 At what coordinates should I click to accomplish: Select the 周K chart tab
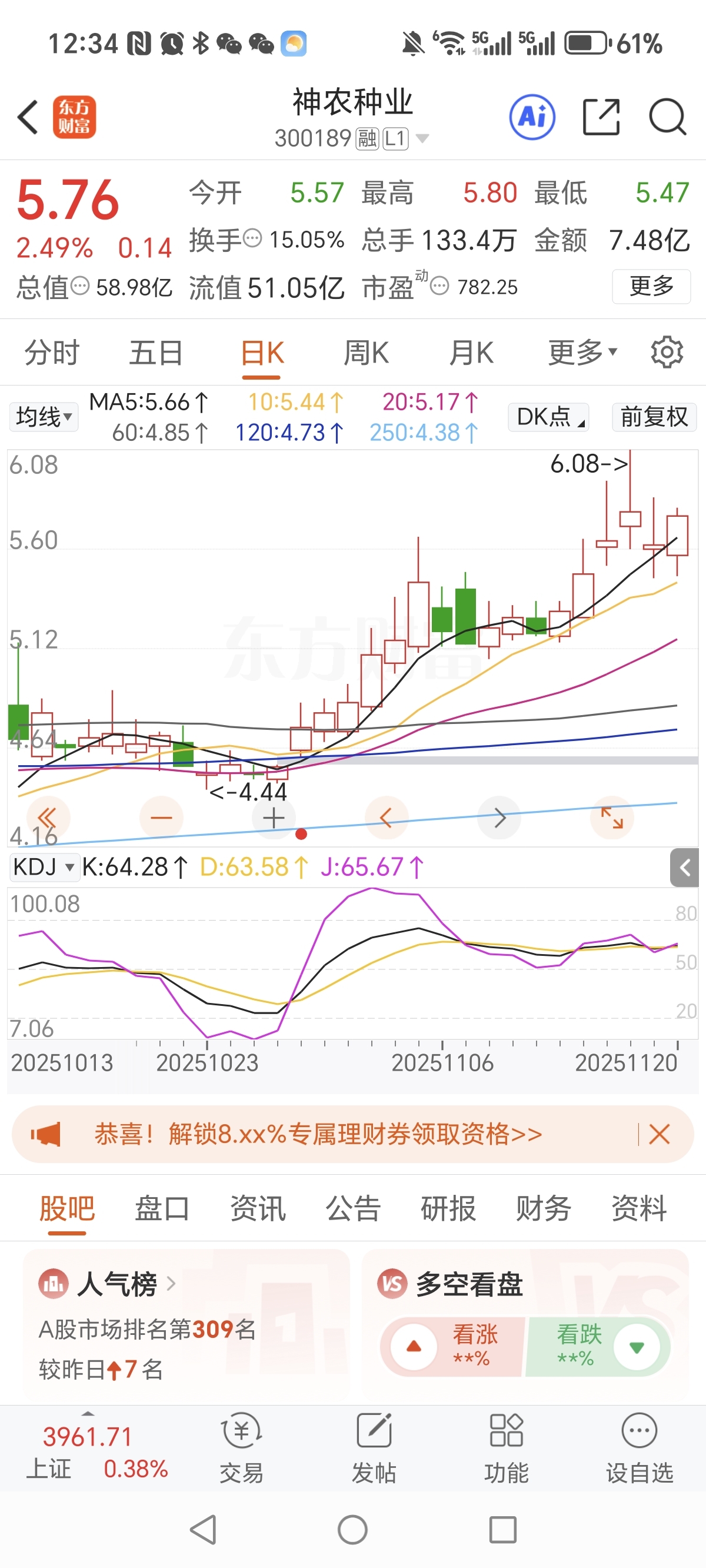point(366,353)
